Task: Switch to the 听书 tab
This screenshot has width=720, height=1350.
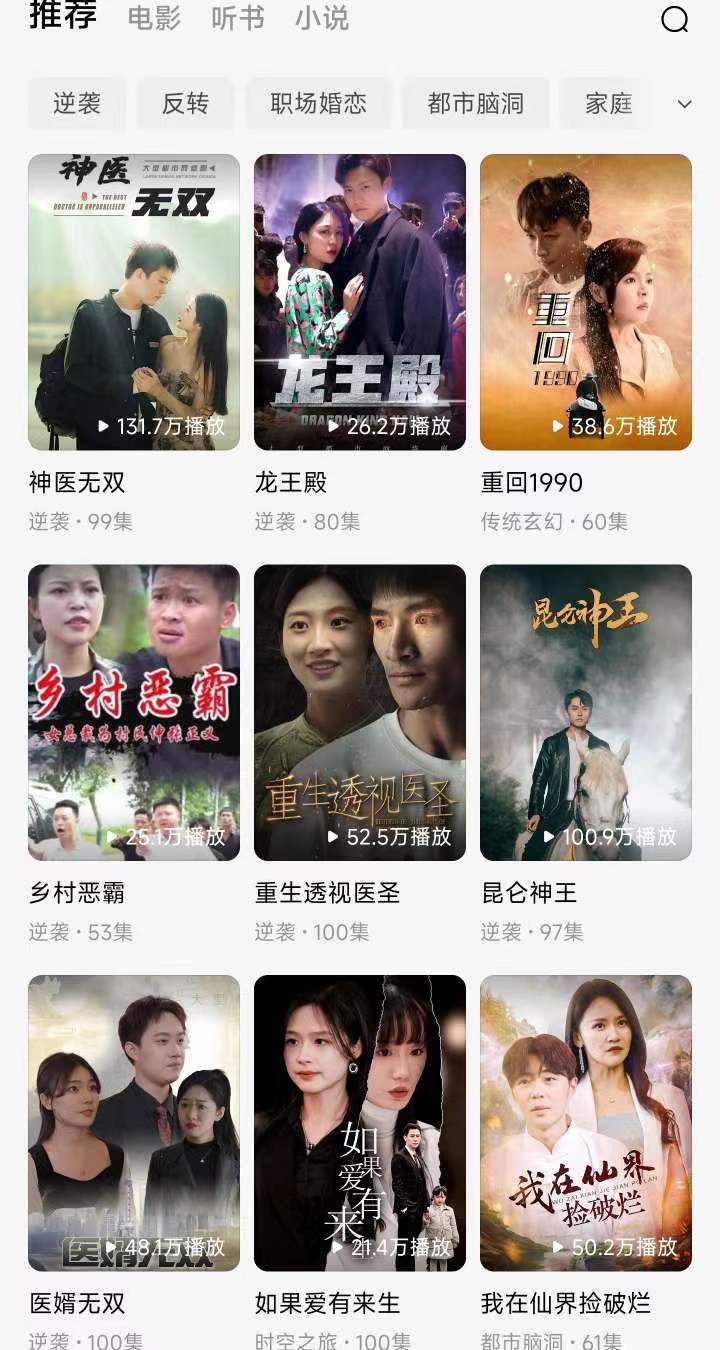Action: pos(238,18)
